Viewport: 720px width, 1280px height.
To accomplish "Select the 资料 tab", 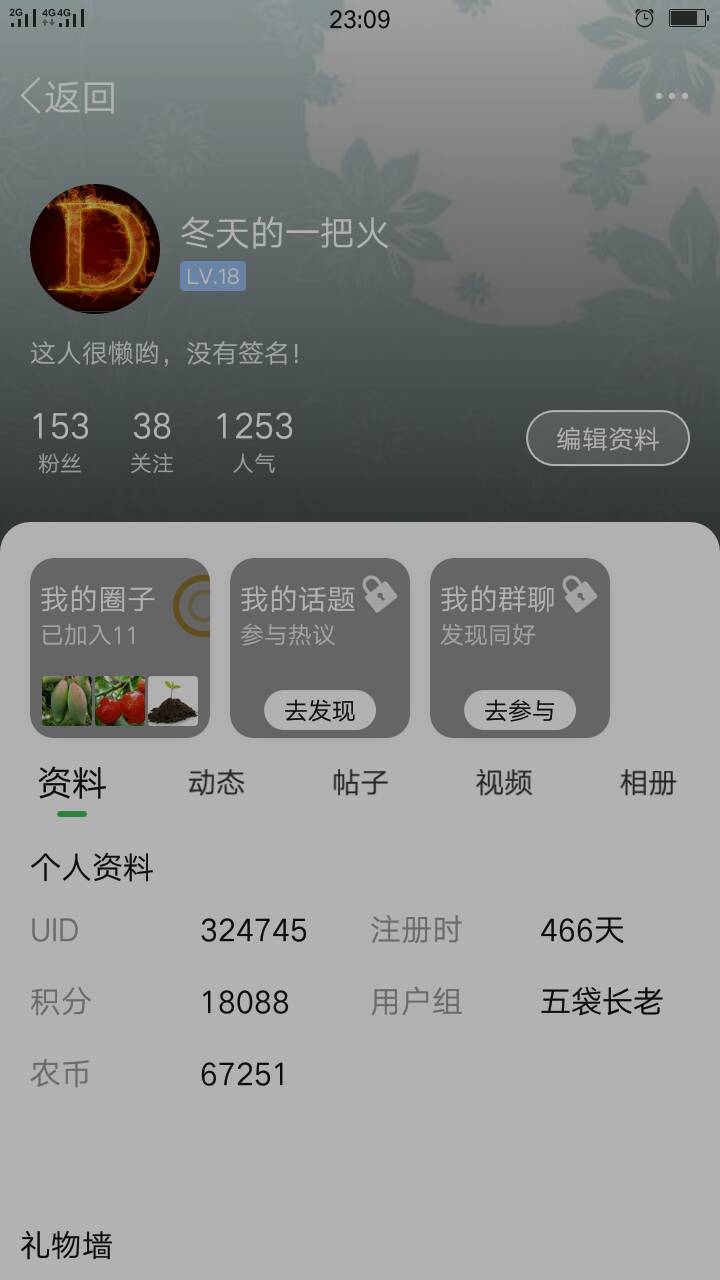I will click(72, 783).
